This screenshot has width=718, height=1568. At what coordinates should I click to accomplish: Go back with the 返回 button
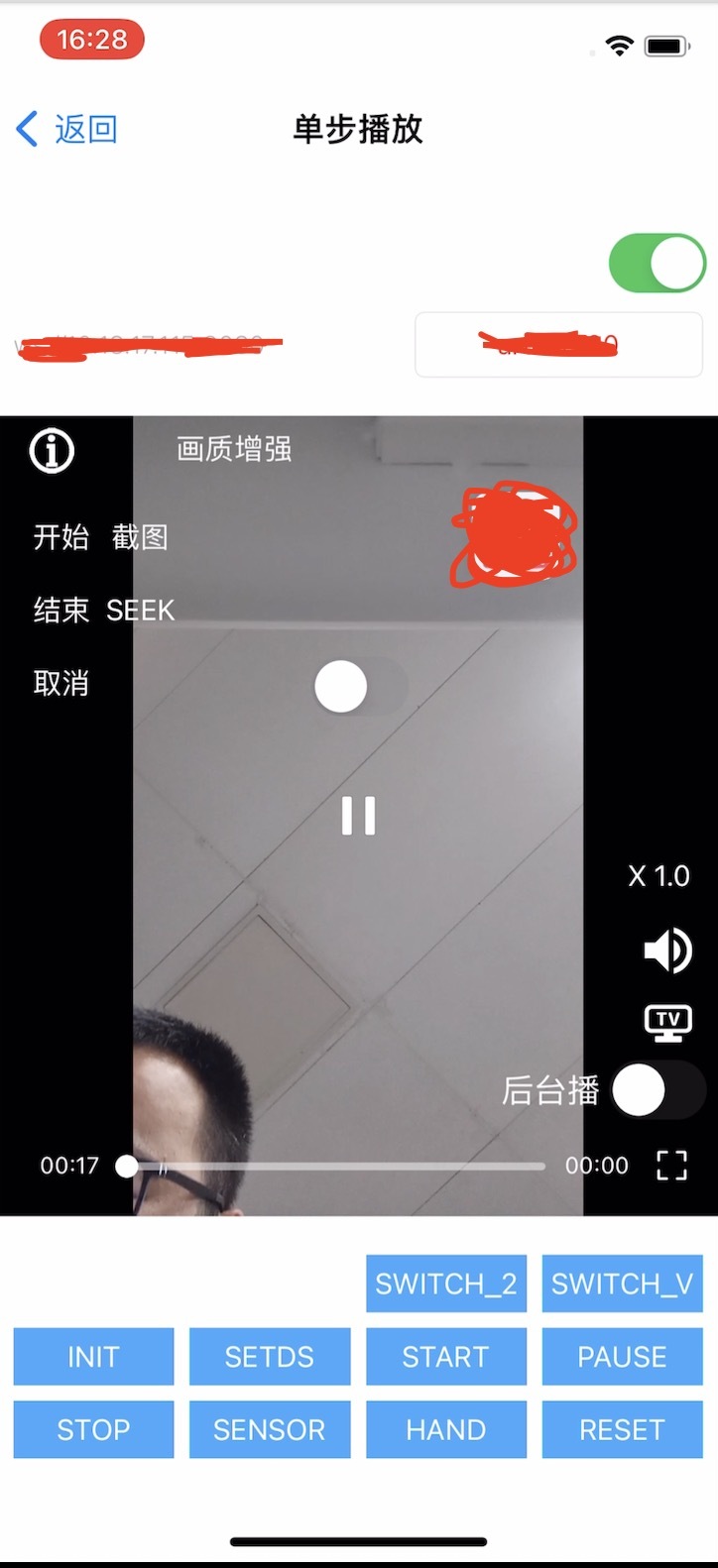pos(67,129)
